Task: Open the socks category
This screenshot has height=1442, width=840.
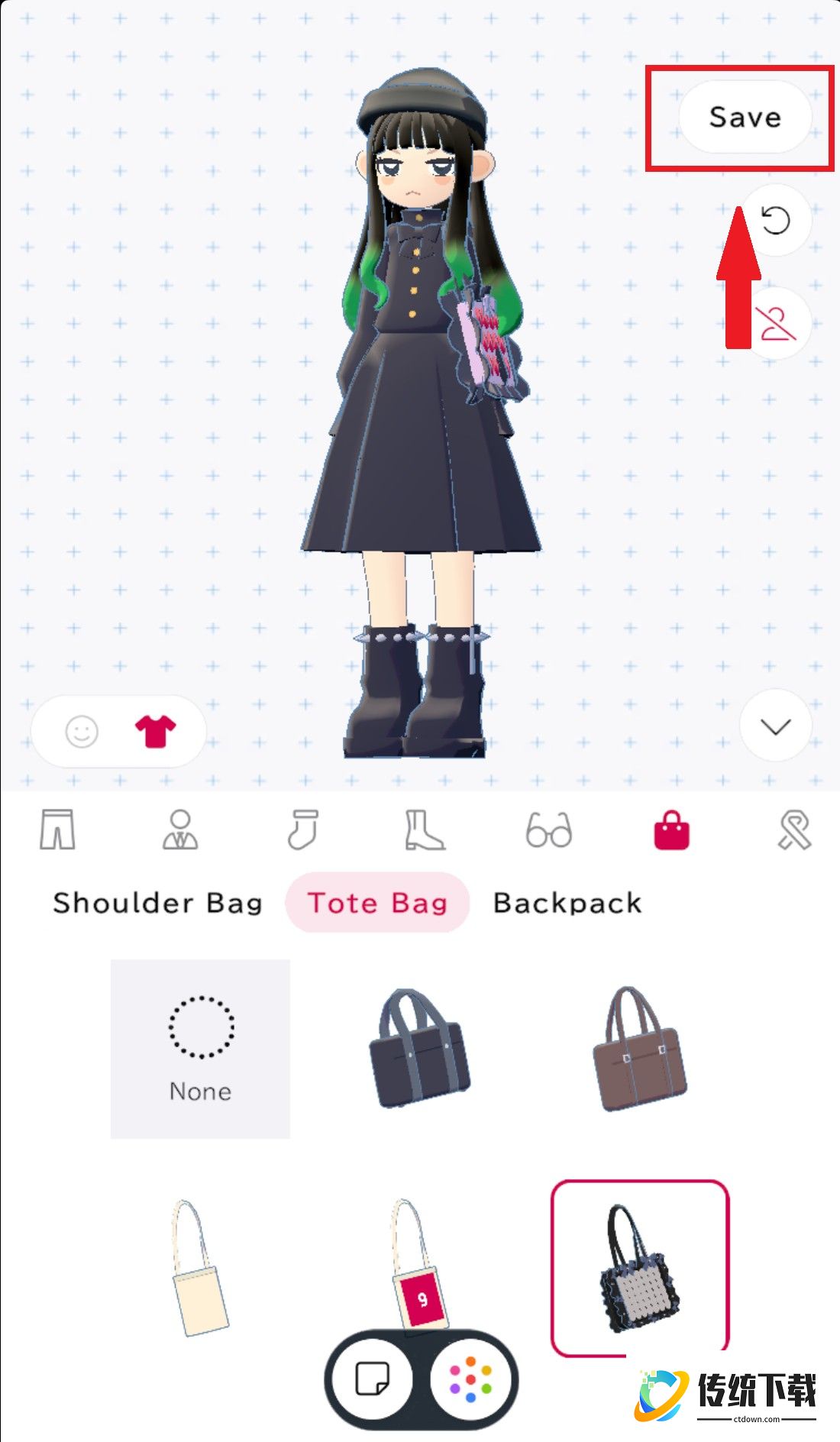Action: [x=302, y=829]
